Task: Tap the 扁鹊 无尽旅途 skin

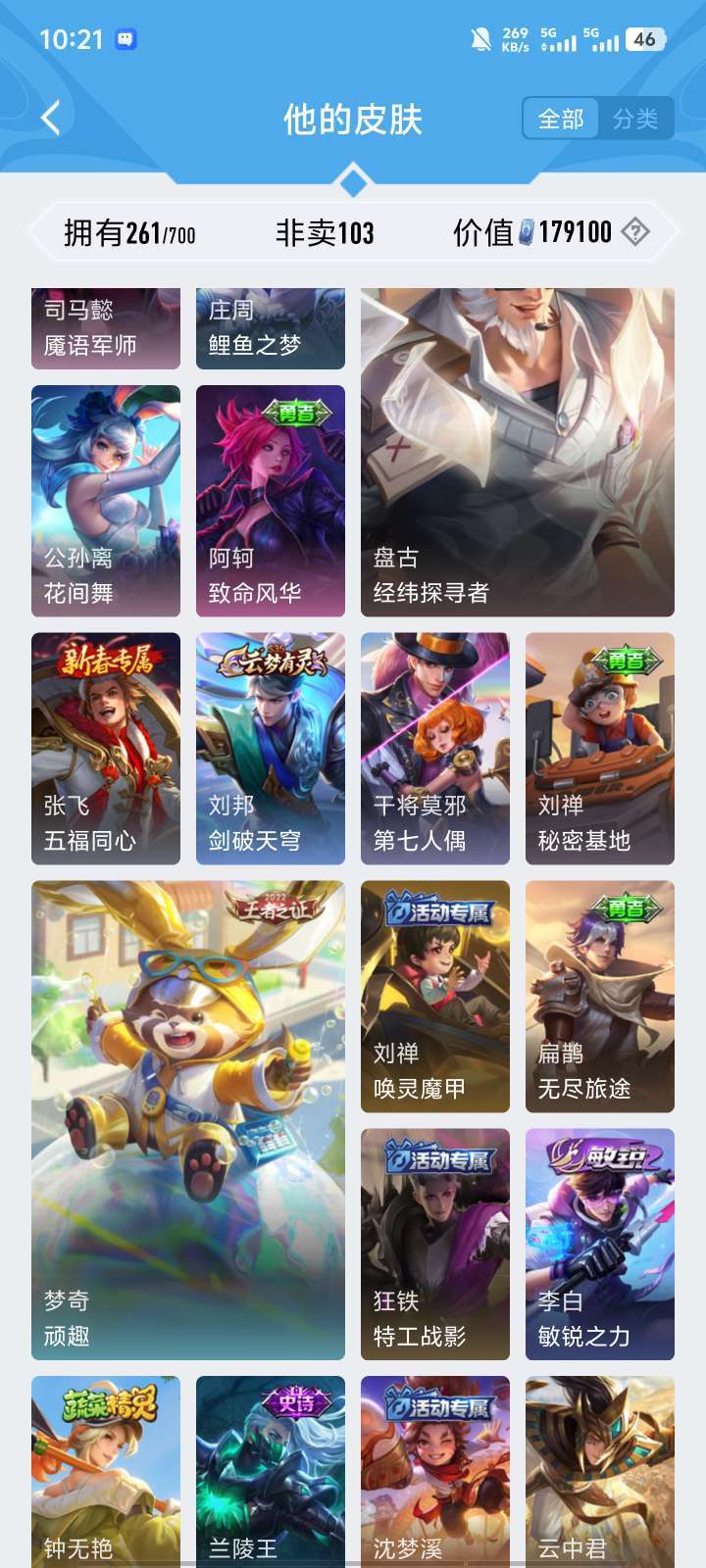Action: (600, 997)
